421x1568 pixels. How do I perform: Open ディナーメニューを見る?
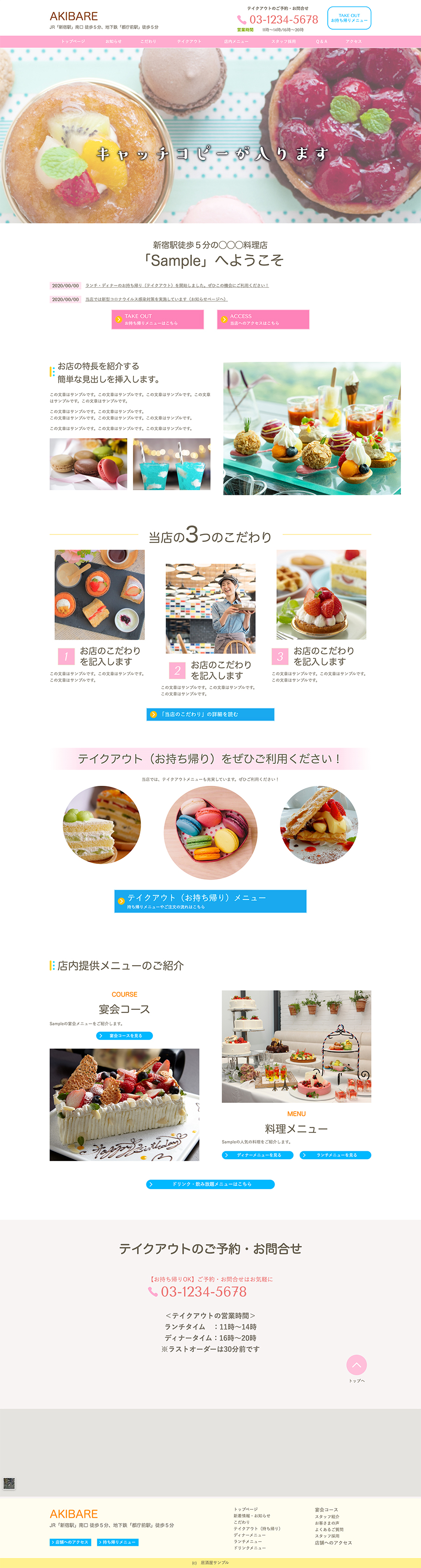(257, 1155)
